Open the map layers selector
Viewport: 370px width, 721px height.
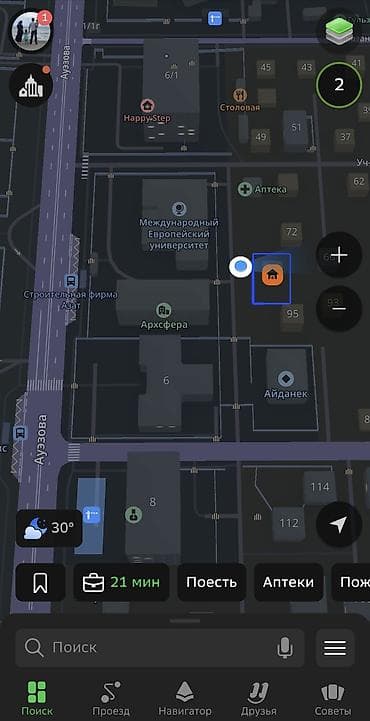[x=339, y=29]
